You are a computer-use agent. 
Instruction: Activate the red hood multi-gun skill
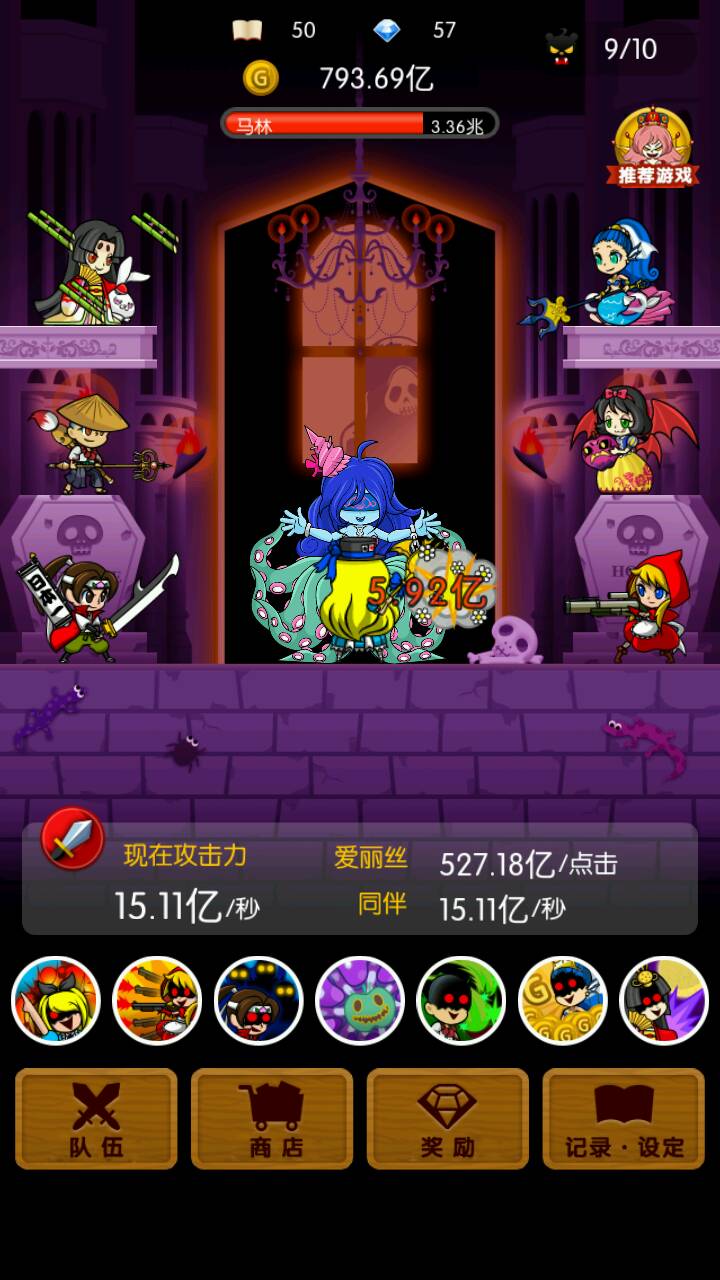157,1001
